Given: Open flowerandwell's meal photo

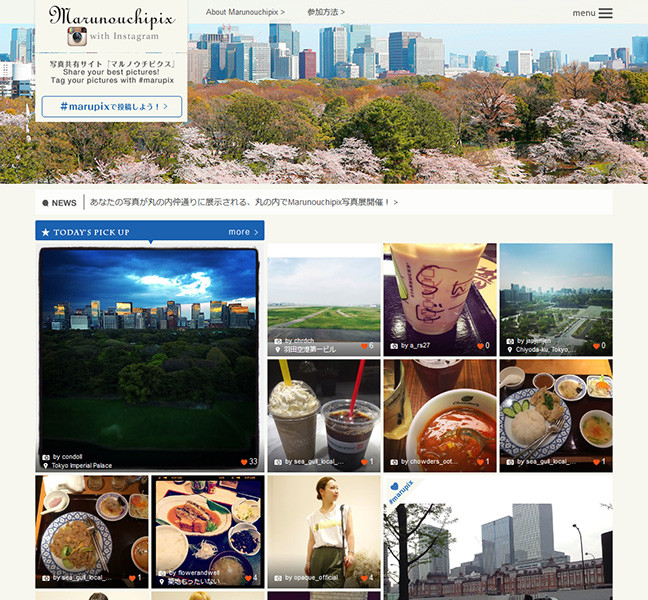Looking at the screenshot, I should (x=208, y=531).
